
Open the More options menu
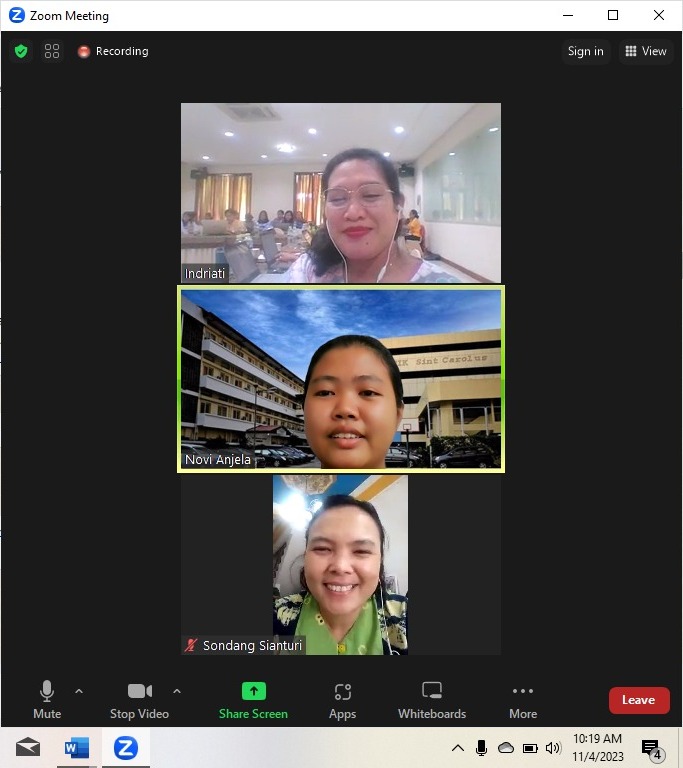(523, 699)
